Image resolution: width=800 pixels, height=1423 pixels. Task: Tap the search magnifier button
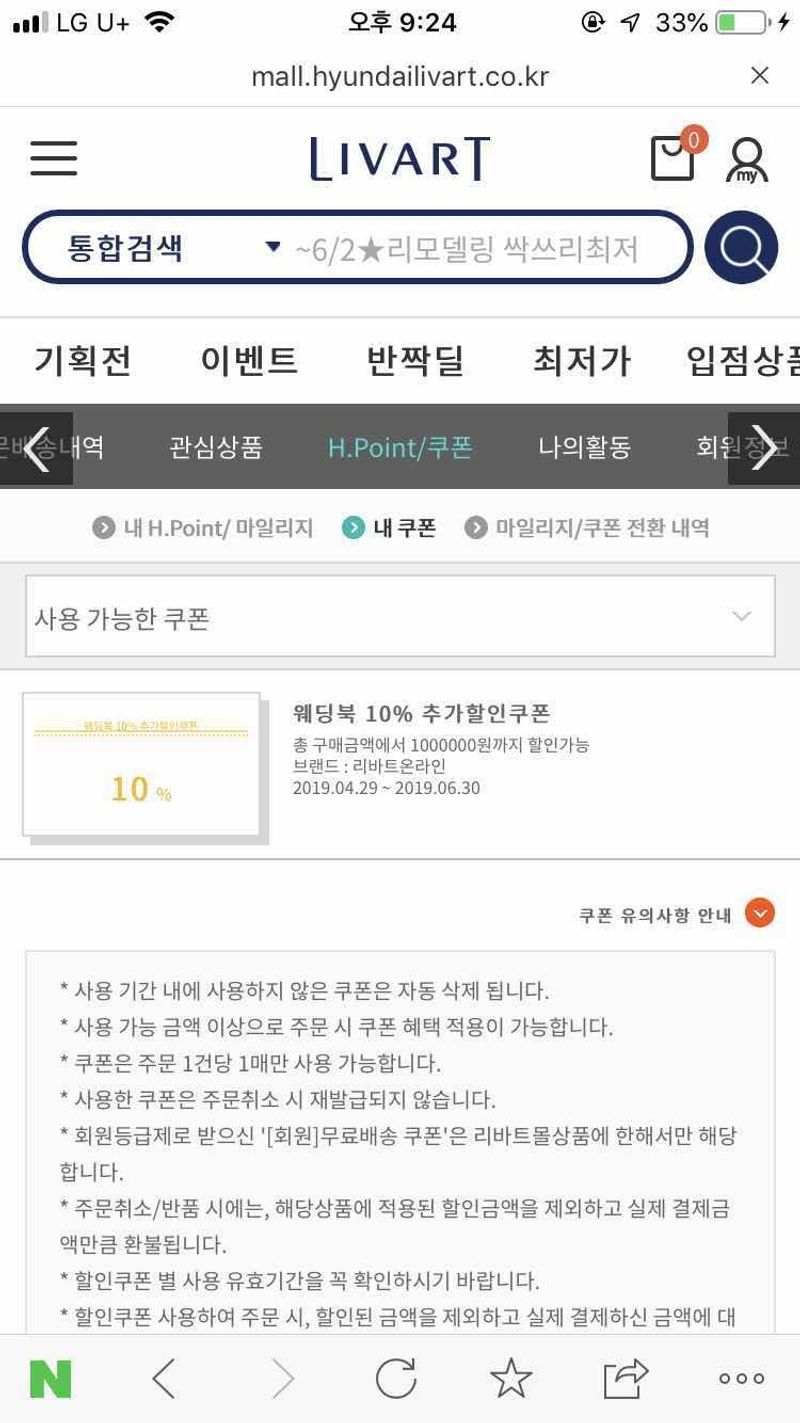(x=741, y=247)
